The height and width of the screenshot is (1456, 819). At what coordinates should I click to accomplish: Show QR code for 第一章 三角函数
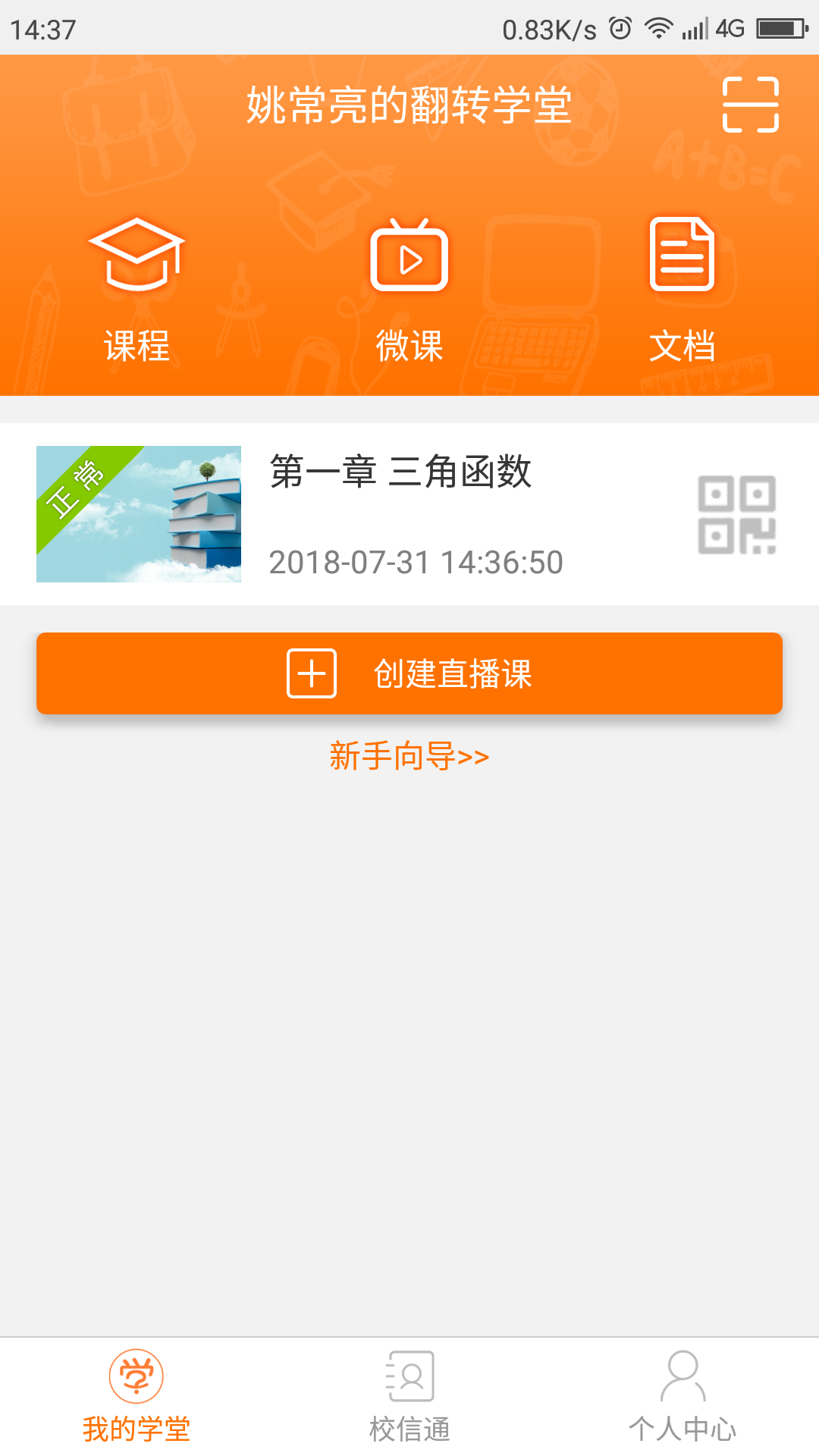(736, 514)
